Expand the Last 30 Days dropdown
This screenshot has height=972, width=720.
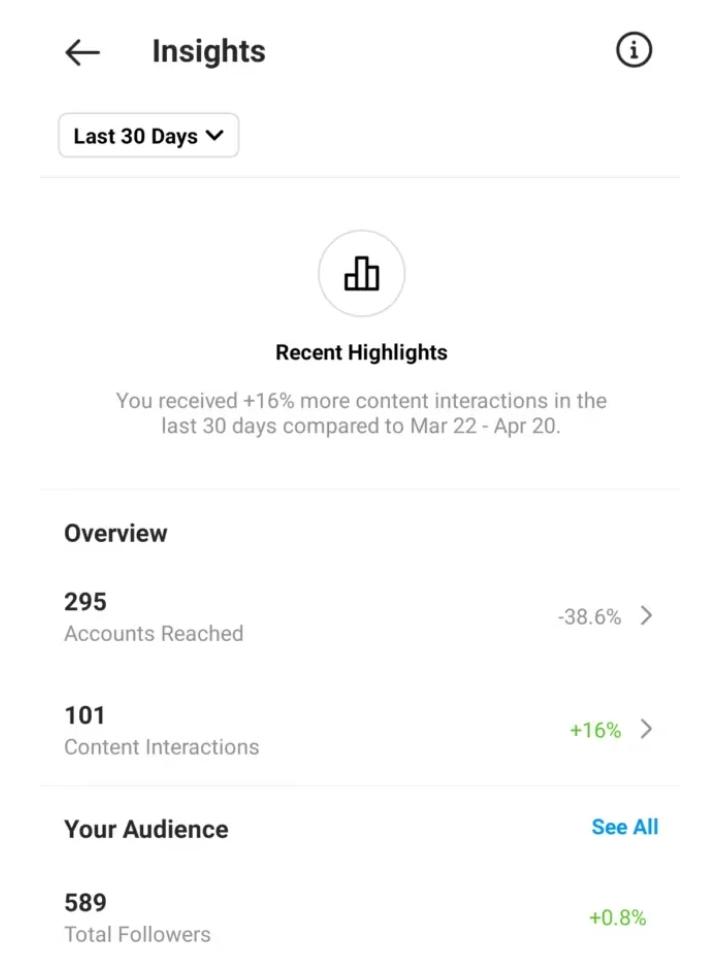click(148, 136)
